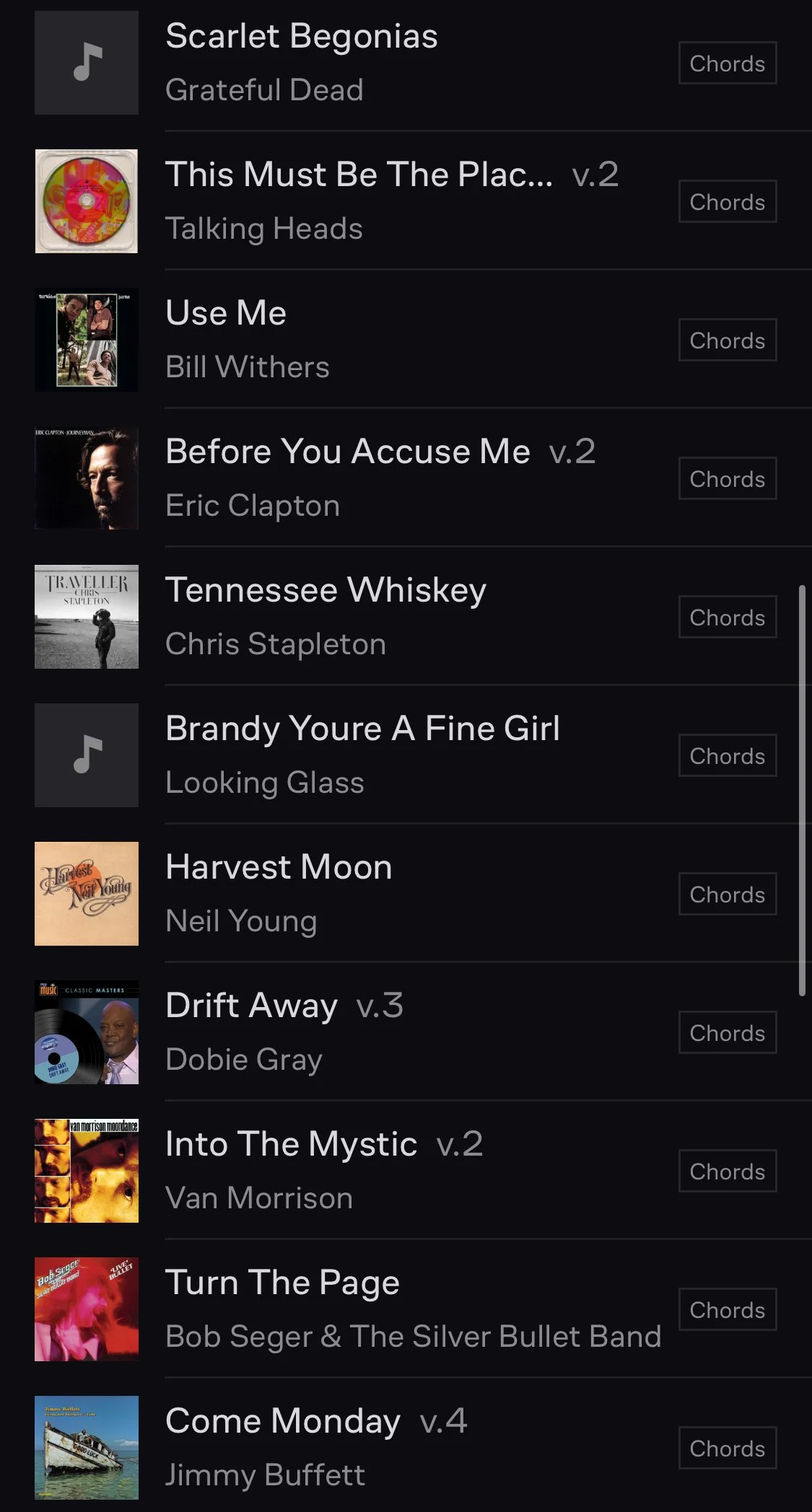812x1512 pixels.
Task: Tap Chords button for Come Monday
Action: pos(727,1449)
